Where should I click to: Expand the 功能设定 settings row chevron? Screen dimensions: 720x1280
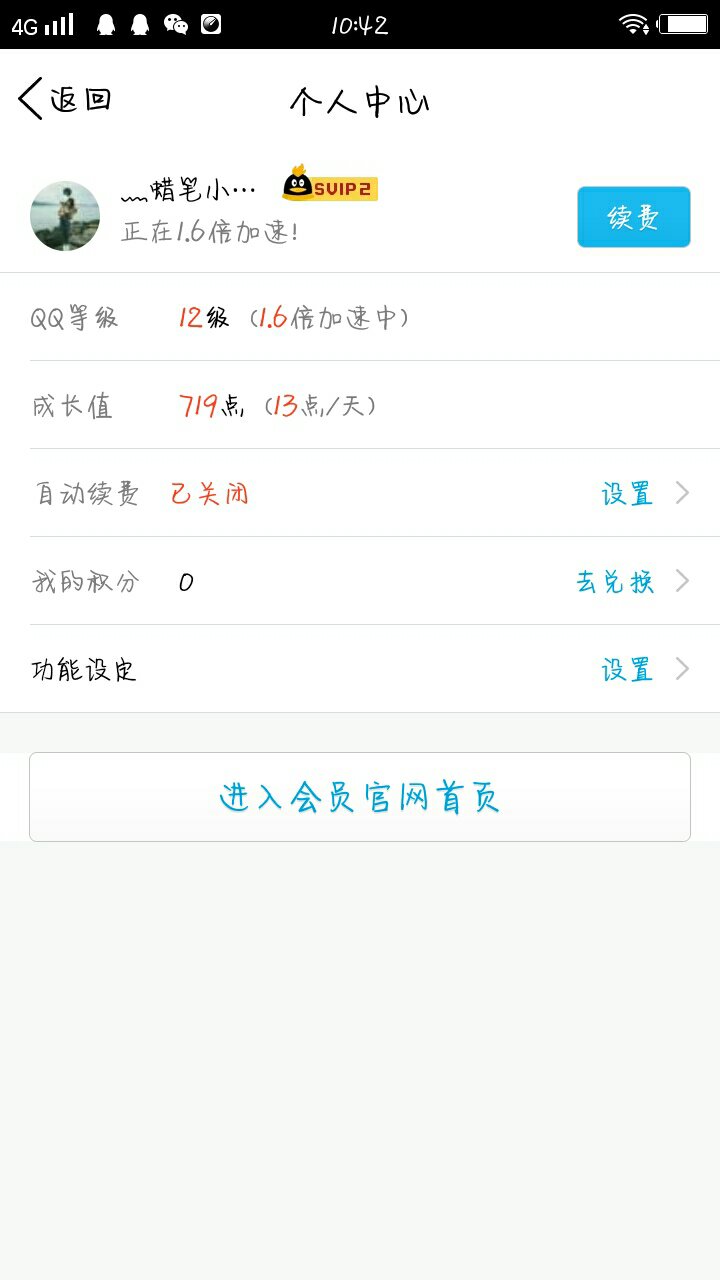682,668
